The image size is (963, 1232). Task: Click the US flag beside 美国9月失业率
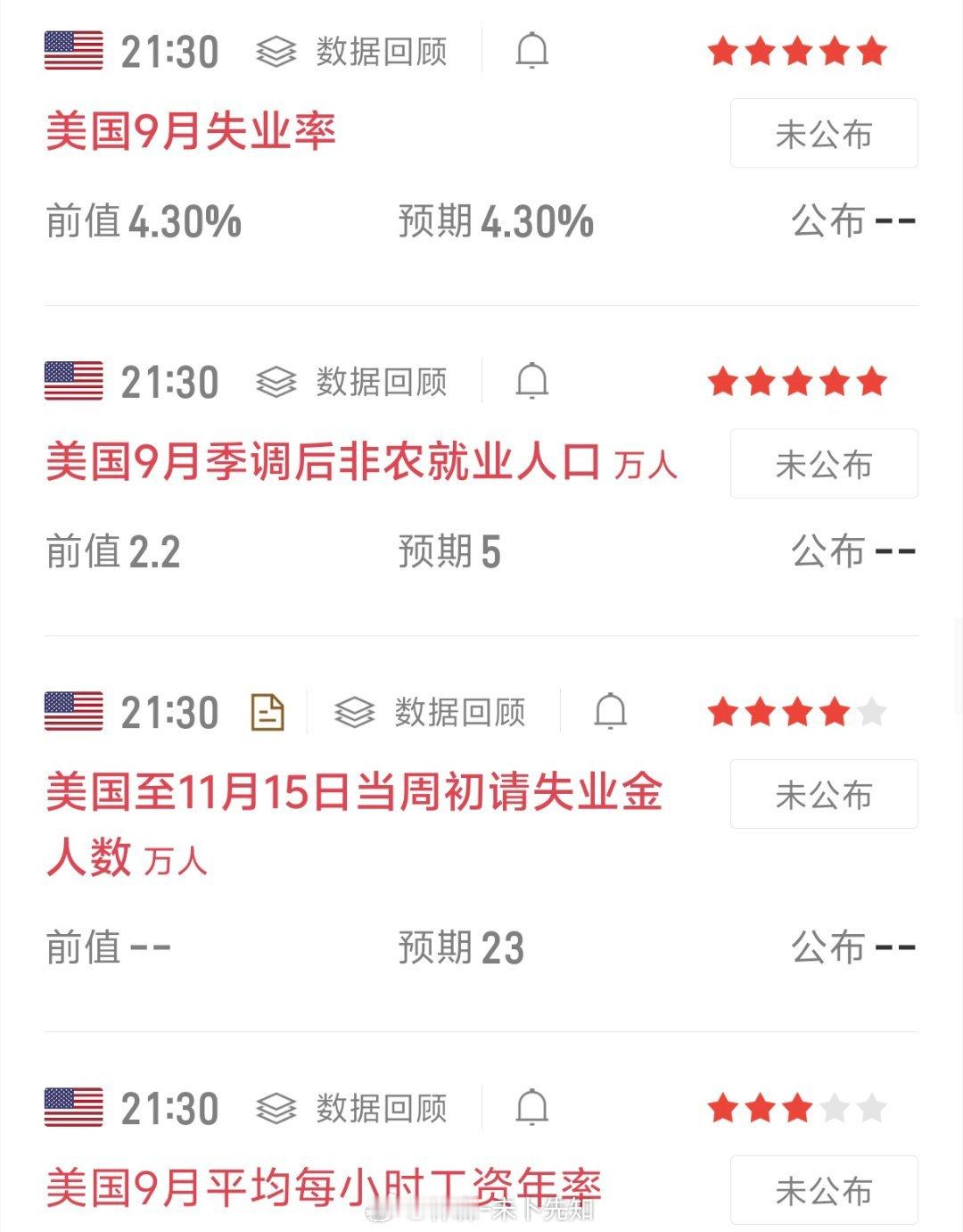tap(71, 51)
